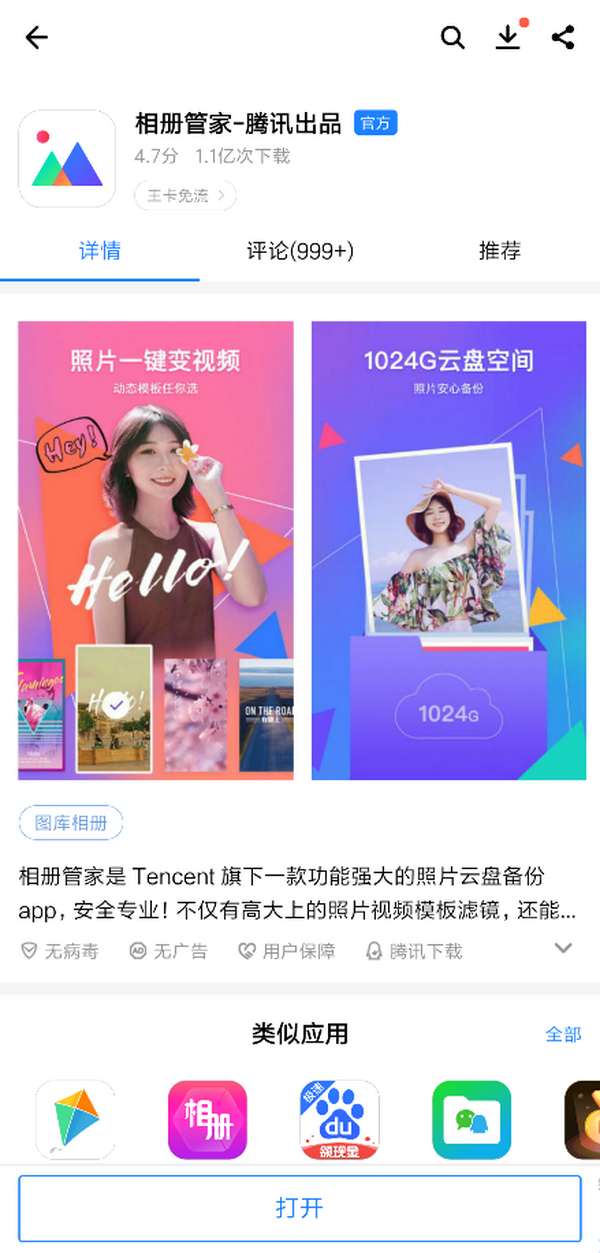Viewport: 600px width, 1253px height.
Task: Go back using the top-left arrow
Action: click(x=37, y=38)
